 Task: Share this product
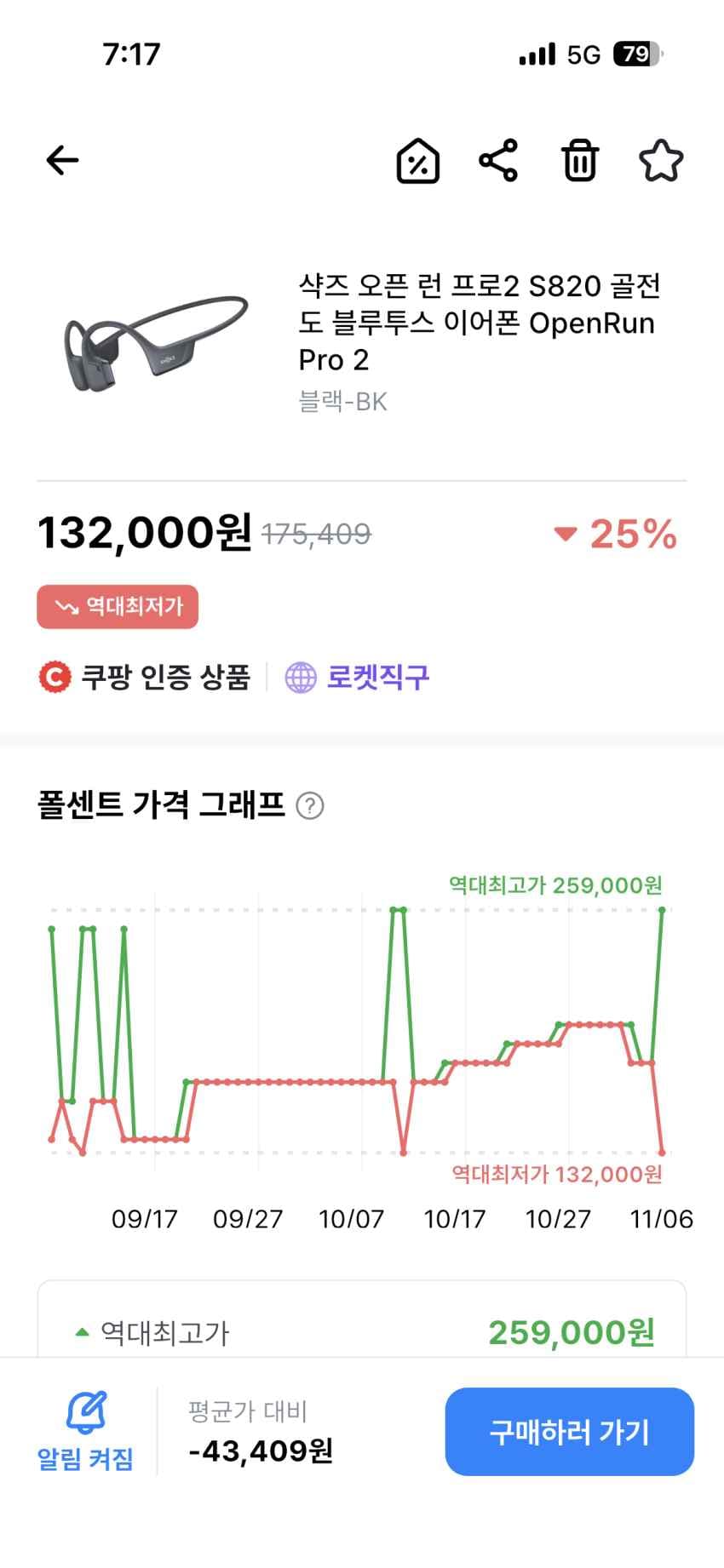498,160
